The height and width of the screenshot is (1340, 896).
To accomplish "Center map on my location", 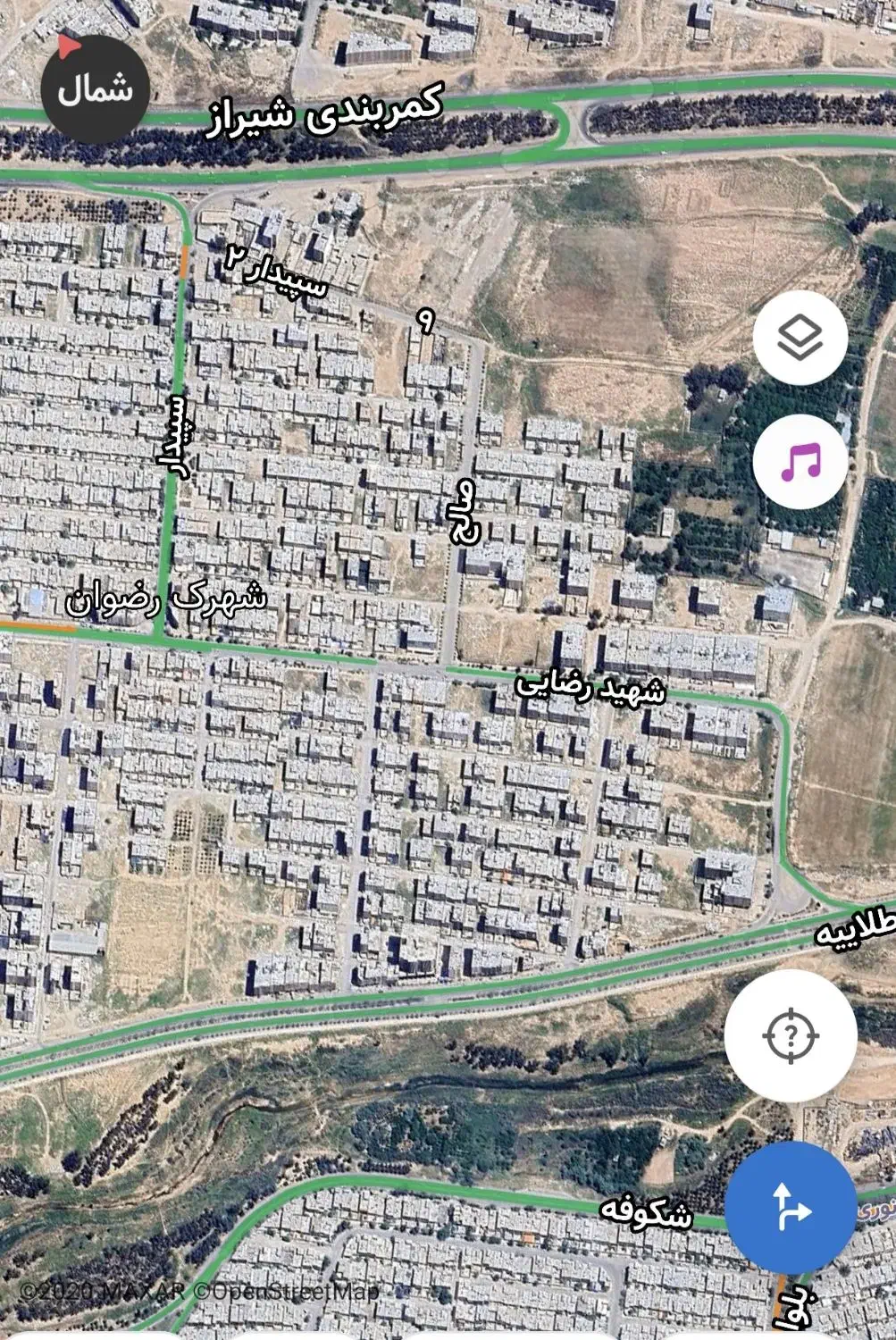I will click(791, 1035).
